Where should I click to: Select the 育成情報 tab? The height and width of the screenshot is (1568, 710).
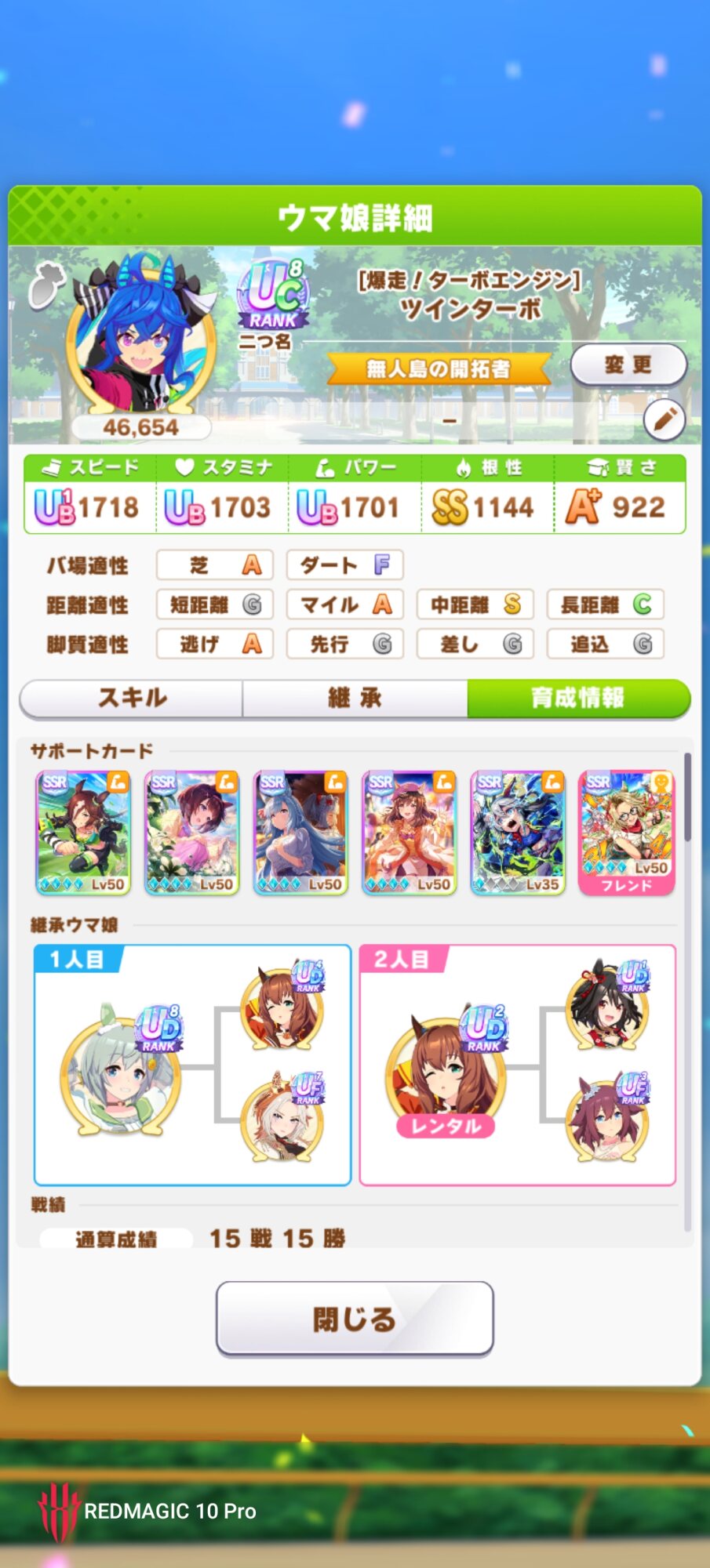click(579, 698)
